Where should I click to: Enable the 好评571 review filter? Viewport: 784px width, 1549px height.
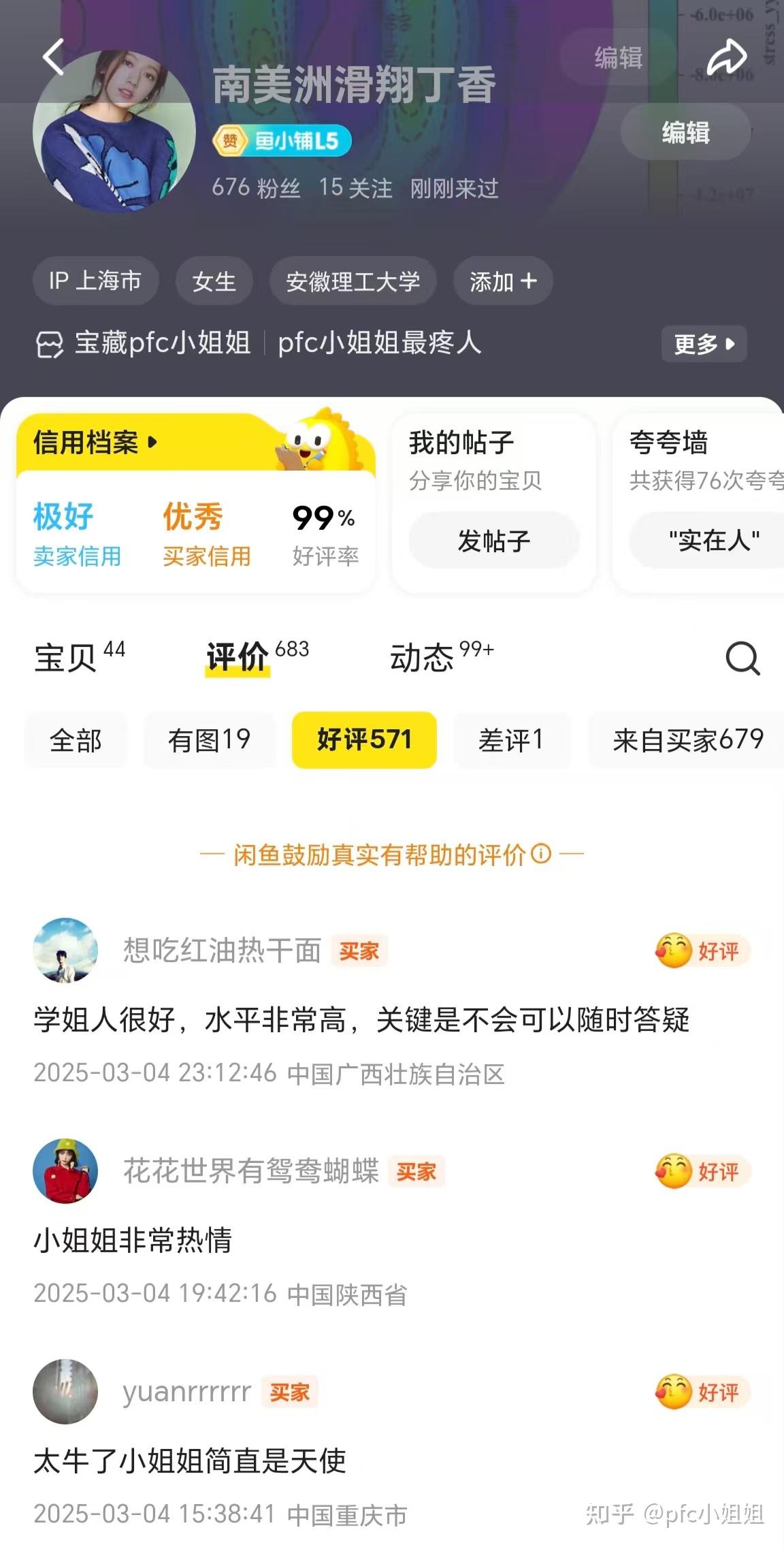coord(364,740)
